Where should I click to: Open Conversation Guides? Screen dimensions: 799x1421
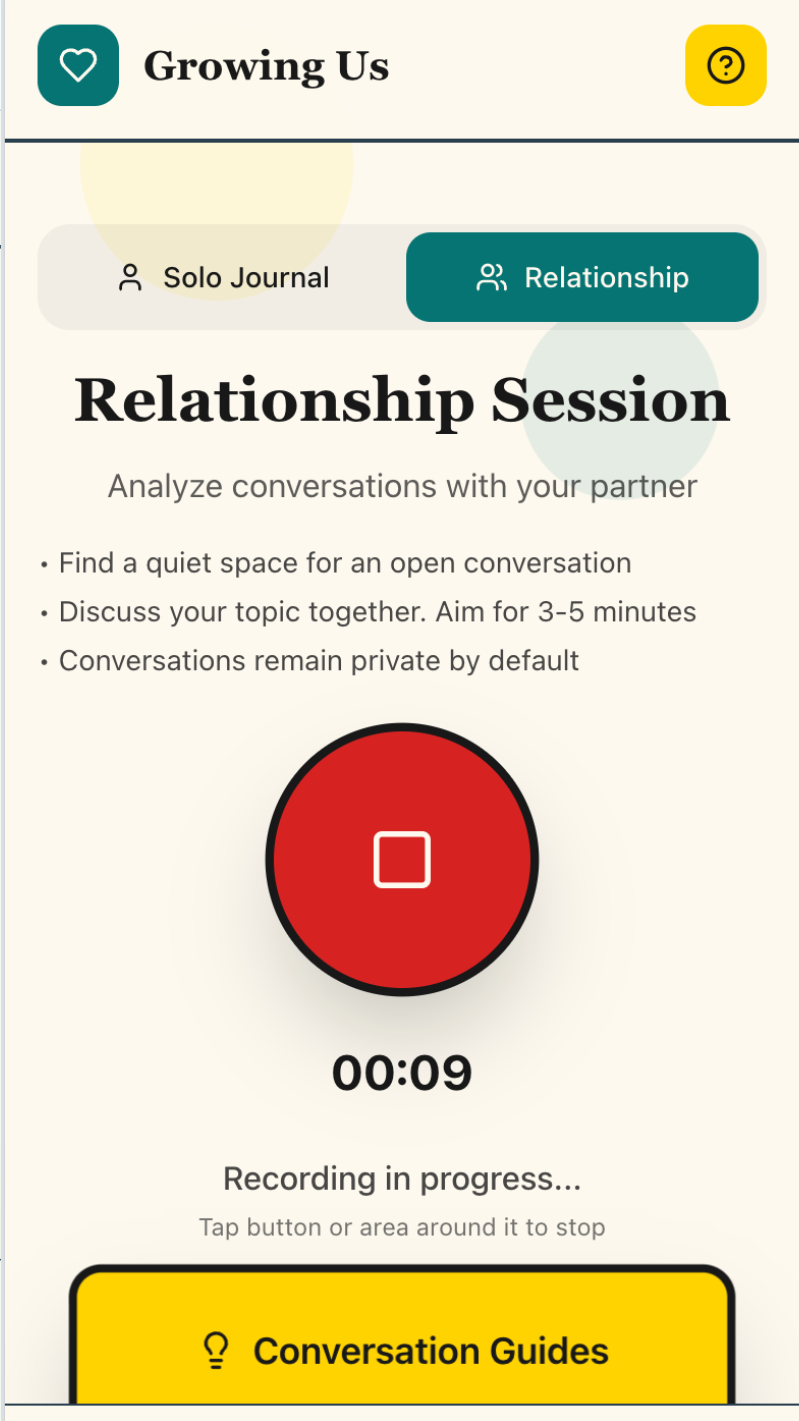(x=402, y=1350)
